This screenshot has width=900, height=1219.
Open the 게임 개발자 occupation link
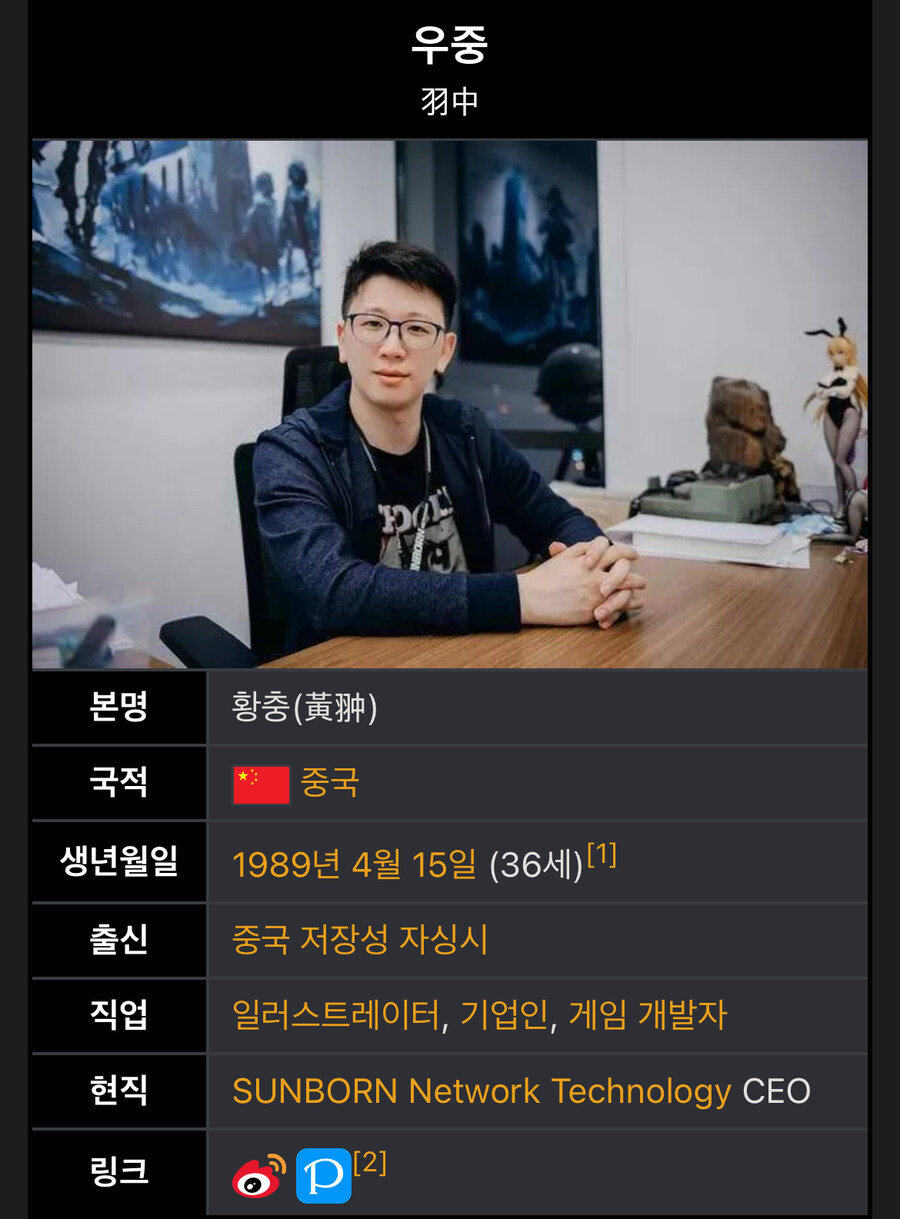645,1015
